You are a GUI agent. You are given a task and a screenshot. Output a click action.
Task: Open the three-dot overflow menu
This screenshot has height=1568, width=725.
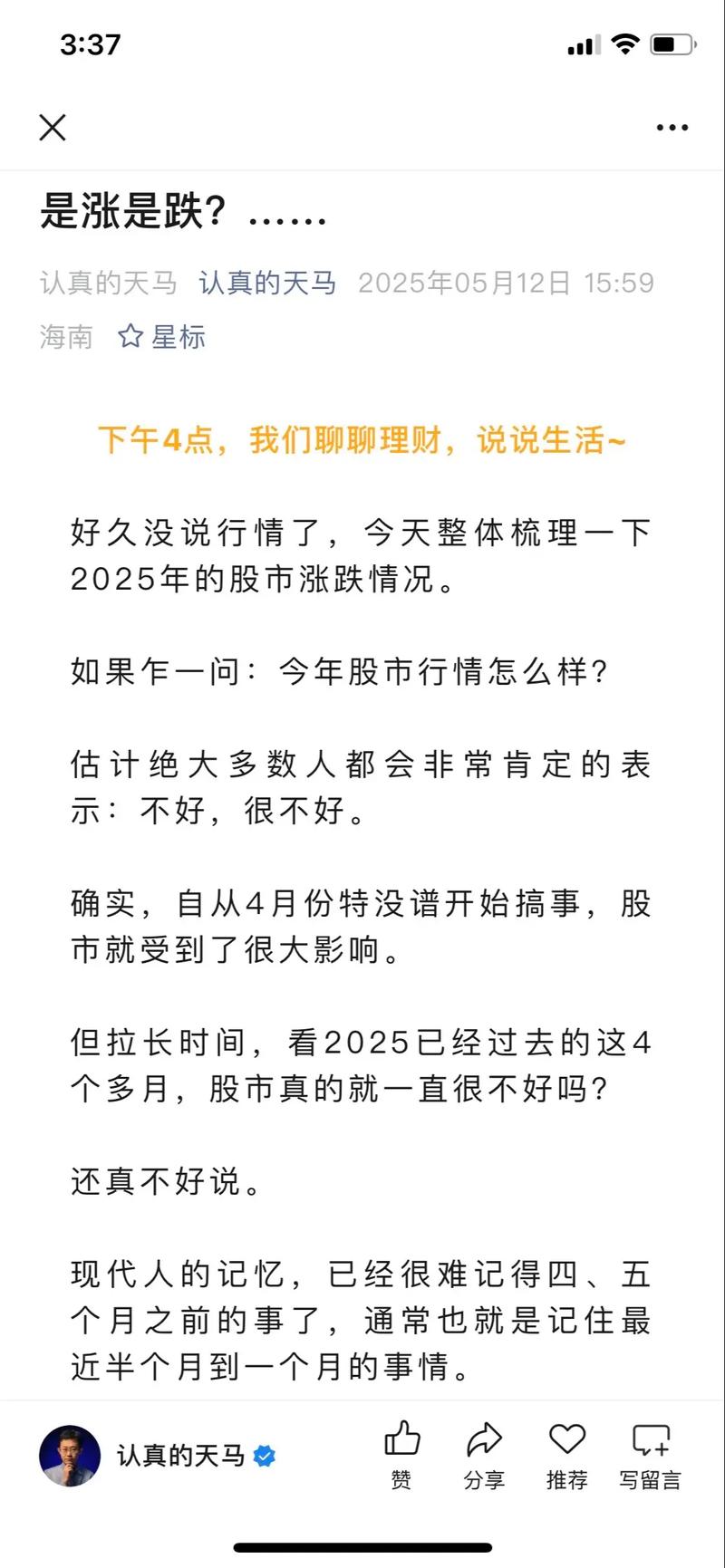tap(672, 128)
